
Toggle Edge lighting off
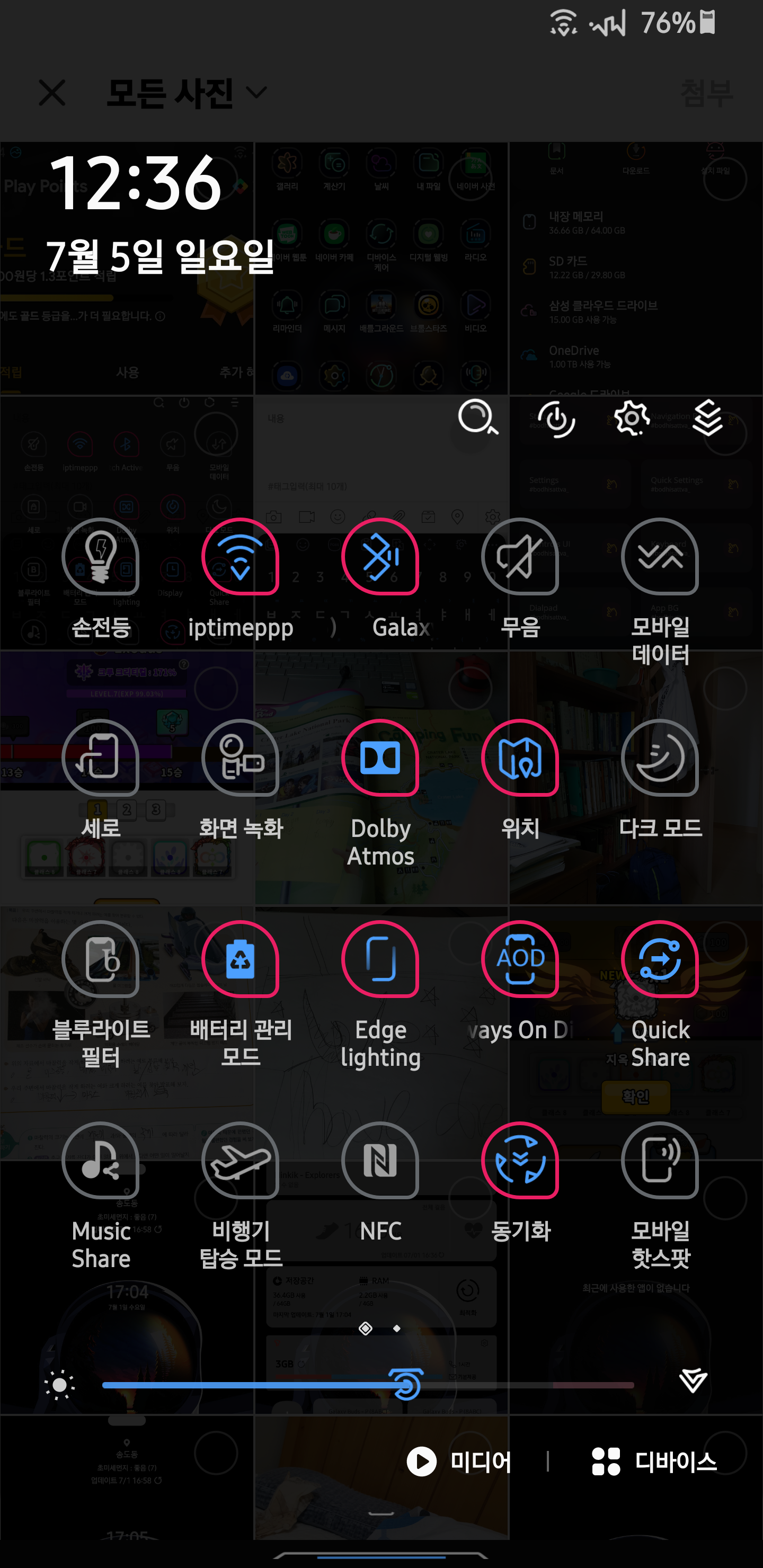click(x=380, y=959)
